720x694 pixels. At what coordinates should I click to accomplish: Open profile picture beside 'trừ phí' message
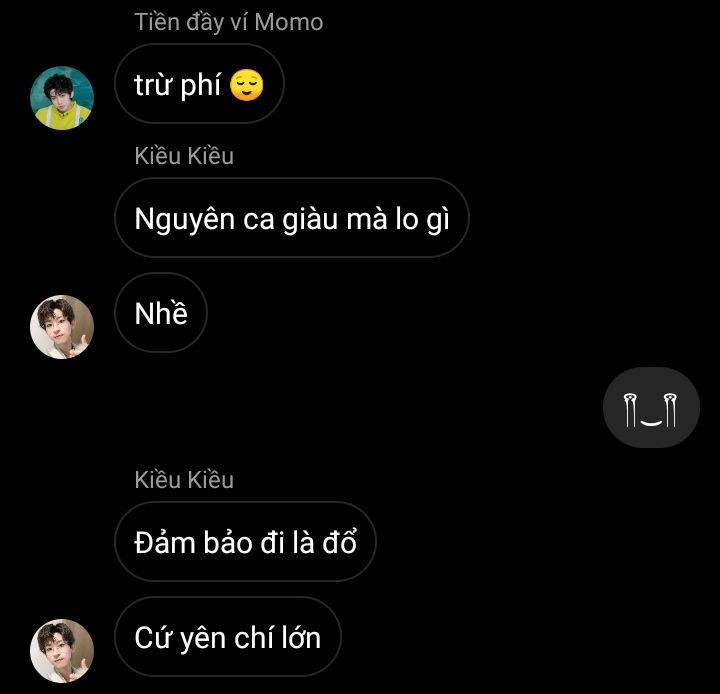62,97
